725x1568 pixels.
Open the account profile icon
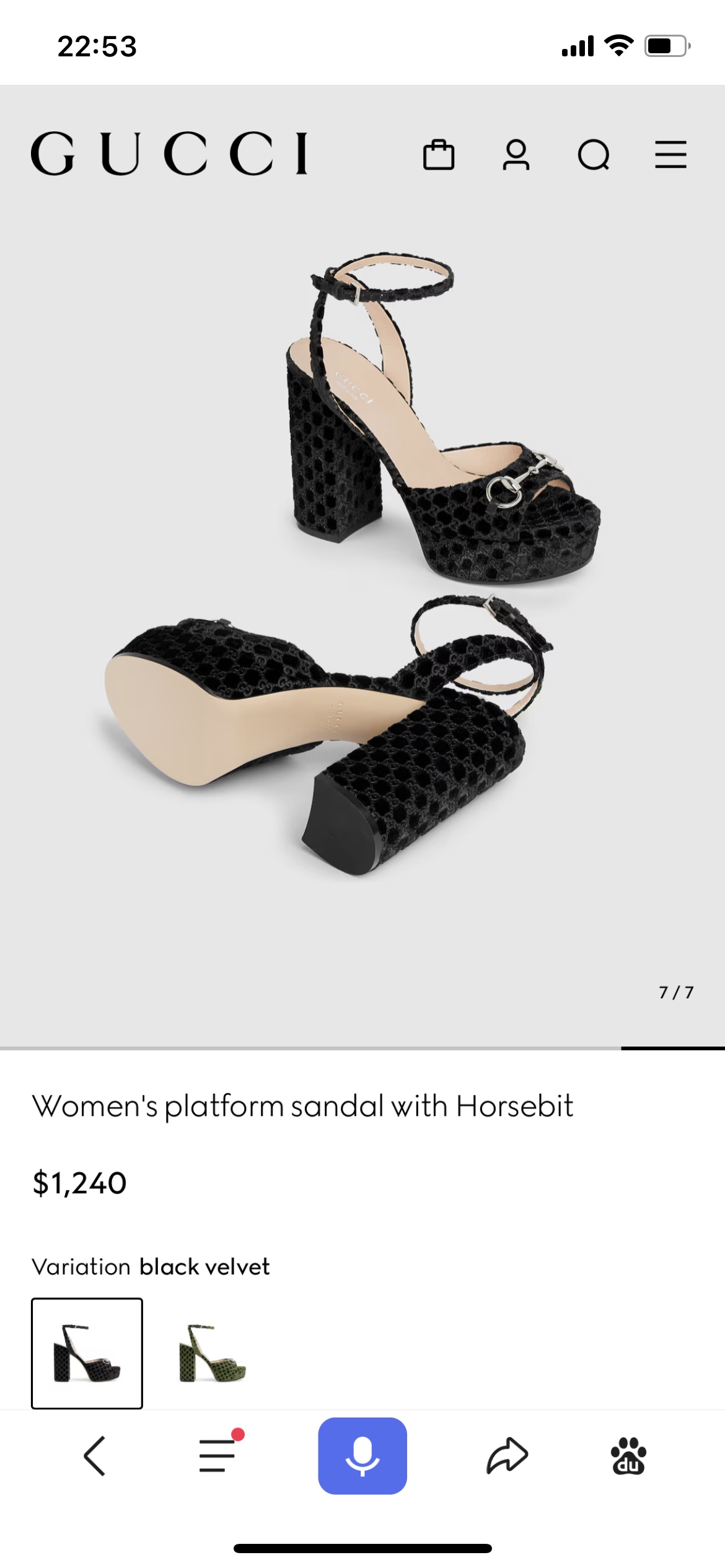[x=516, y=154]
